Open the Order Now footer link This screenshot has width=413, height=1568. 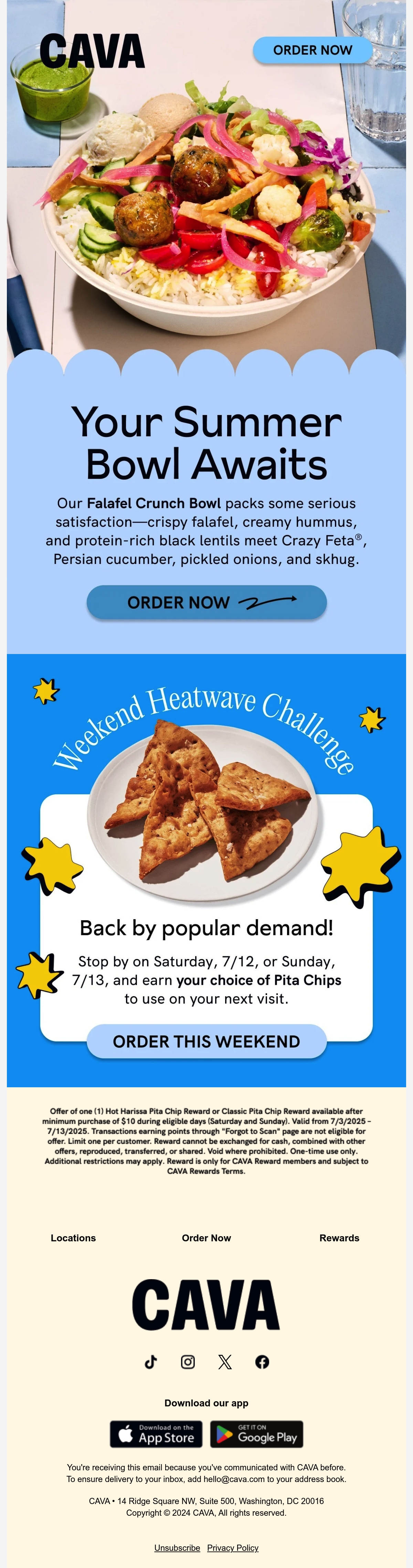coord(206,1238)
